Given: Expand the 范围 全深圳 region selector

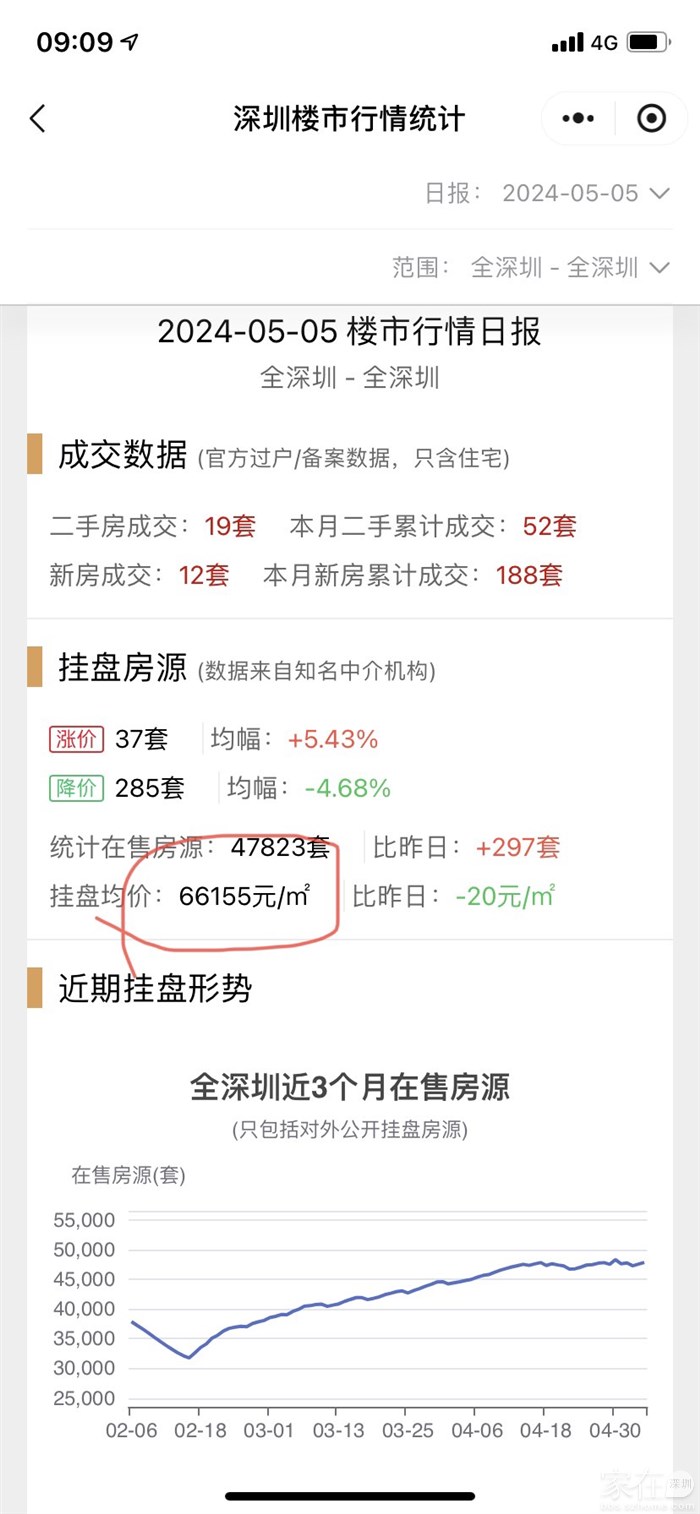Looking at the screenshot, I should [568, 267].
